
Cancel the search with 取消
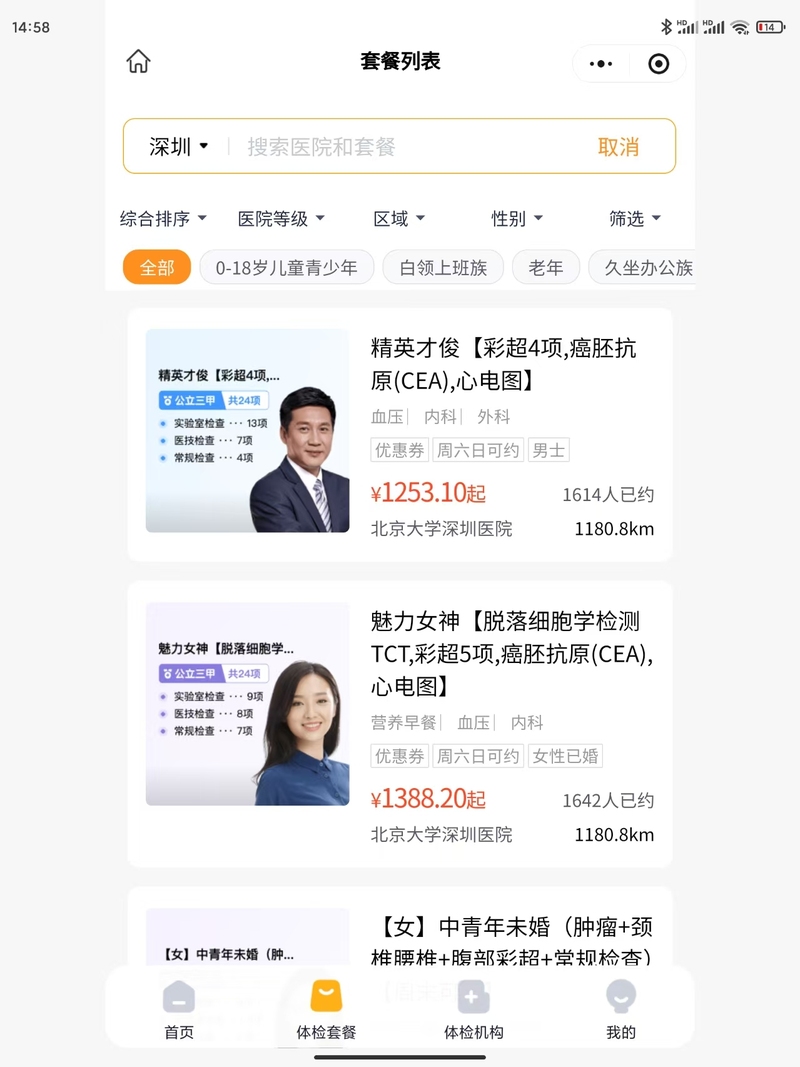click(618, 147)
